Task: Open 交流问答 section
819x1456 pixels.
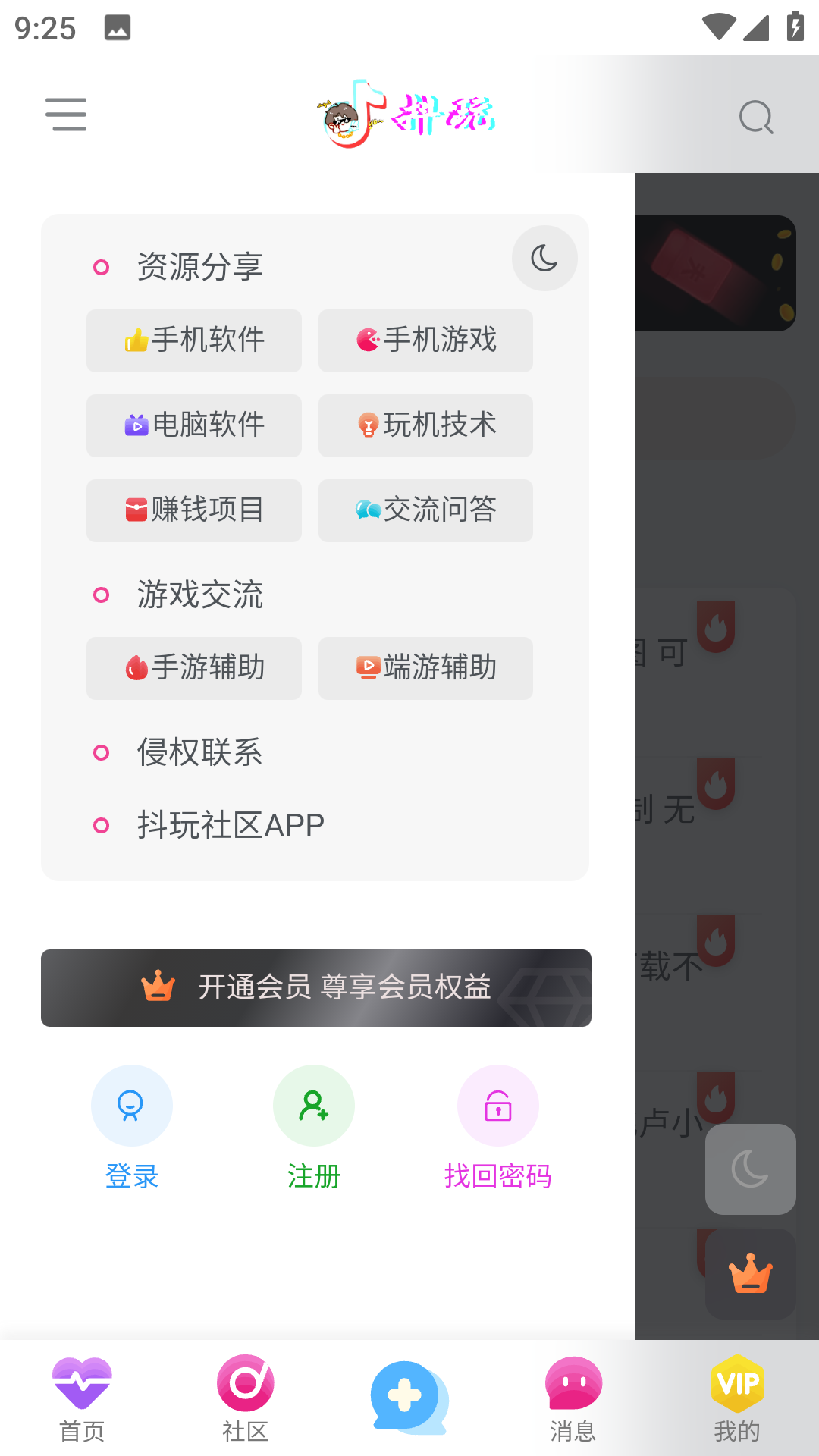Action: pos(425,510)
